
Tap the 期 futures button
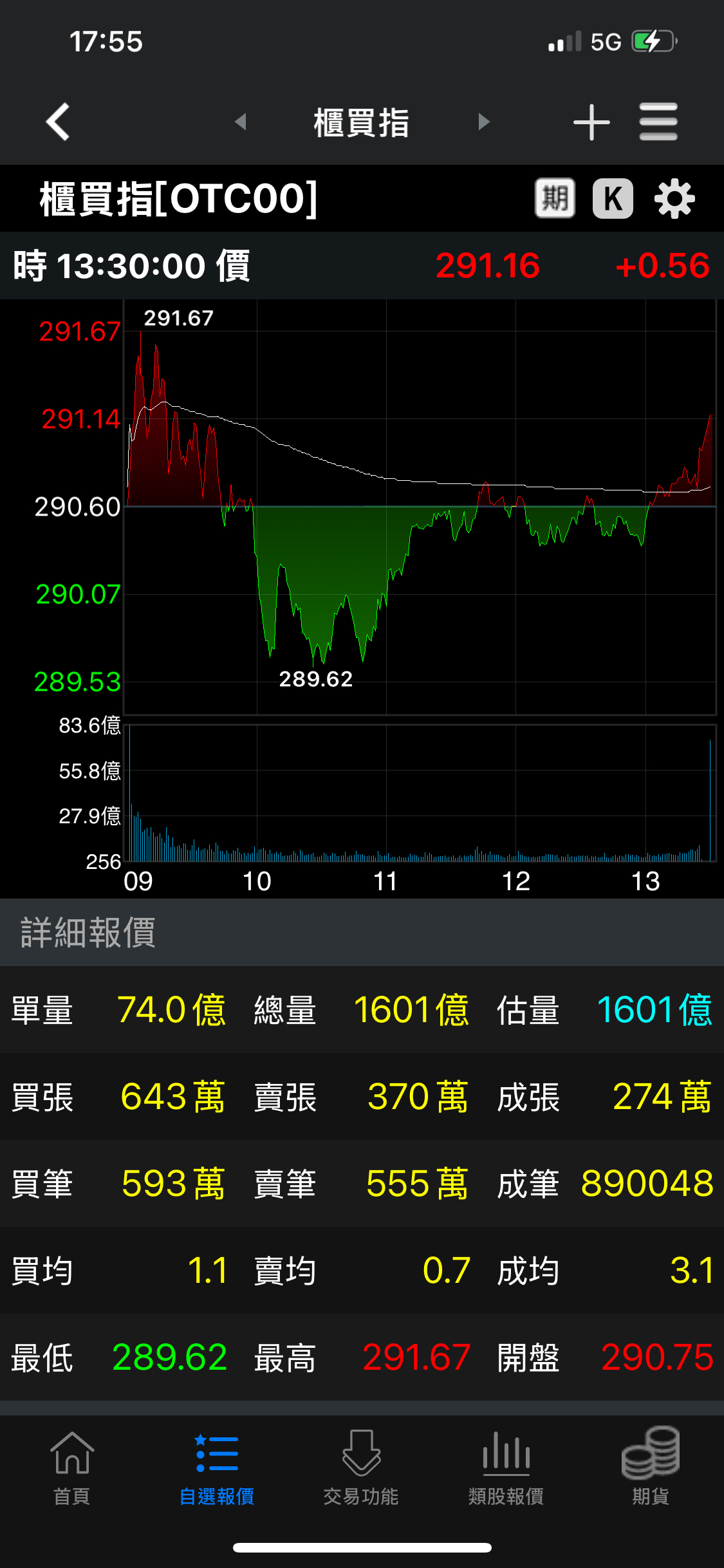[x=555, y=198]
